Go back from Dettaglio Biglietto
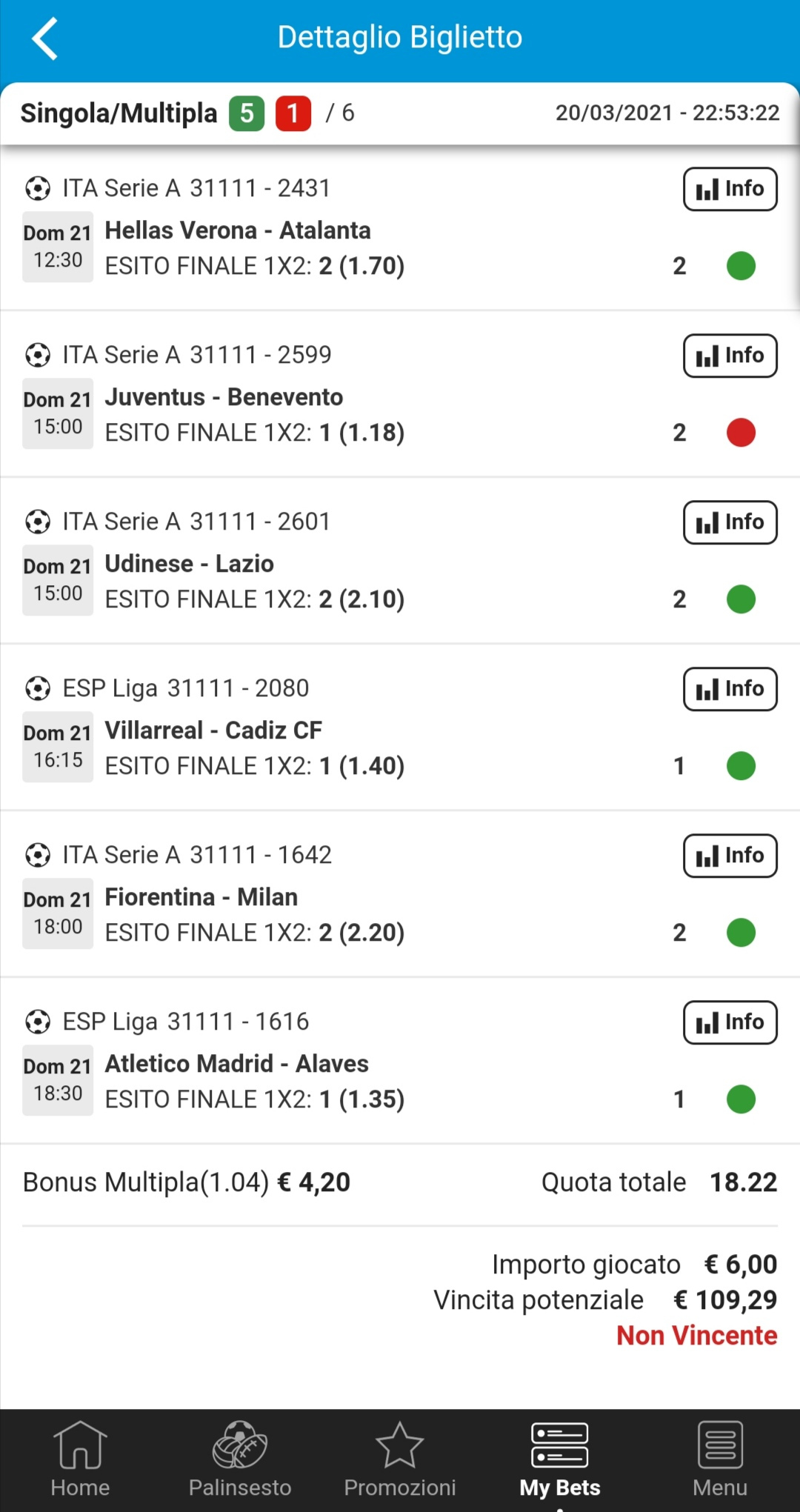 (x=44, y=39)
